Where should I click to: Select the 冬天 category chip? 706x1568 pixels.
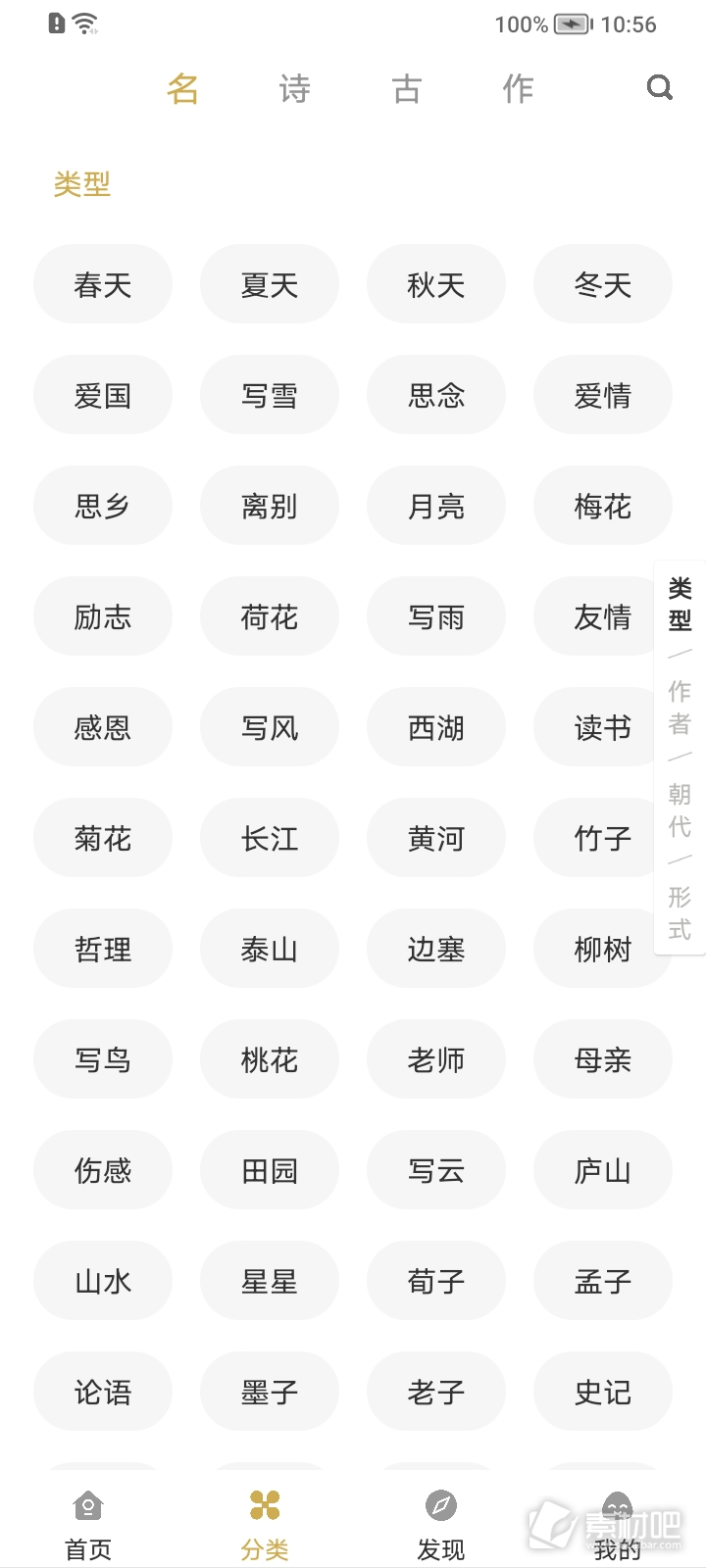click(603, 284)
